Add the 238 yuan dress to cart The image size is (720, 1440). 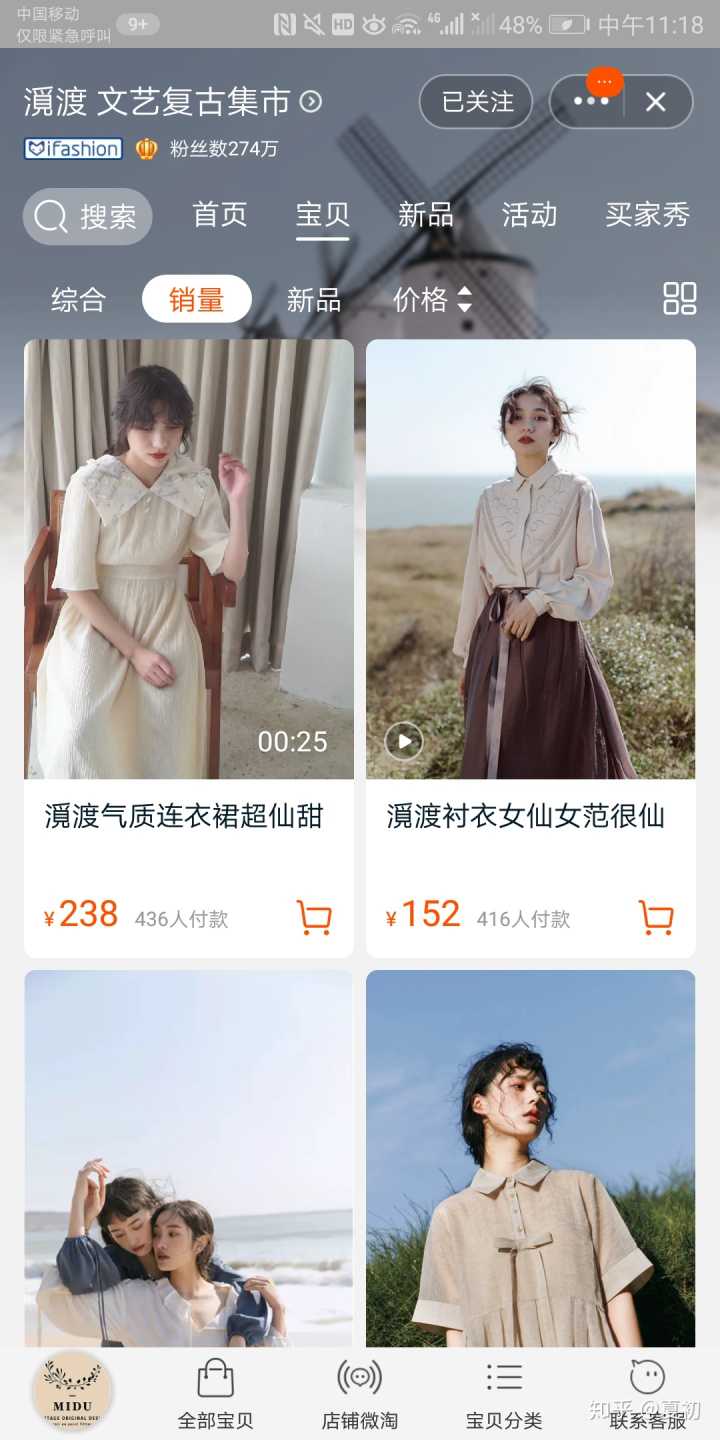[314, 917]
